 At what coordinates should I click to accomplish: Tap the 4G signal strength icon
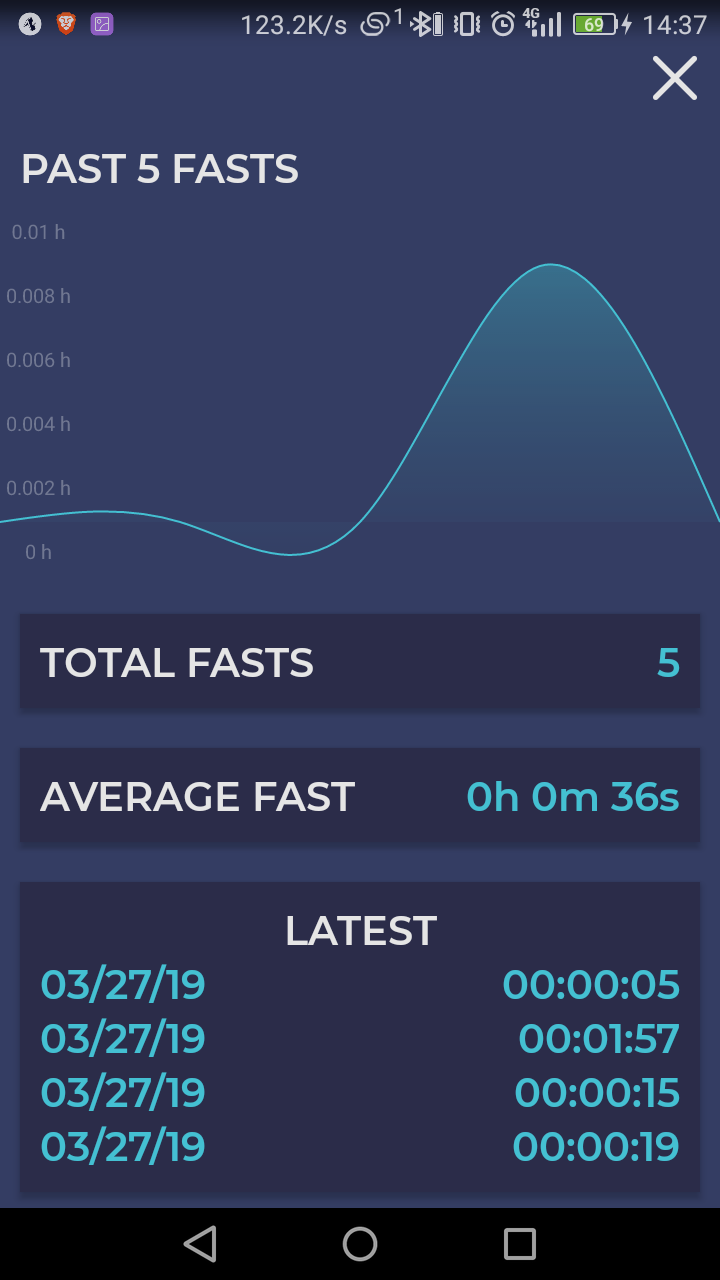point(540,23)
